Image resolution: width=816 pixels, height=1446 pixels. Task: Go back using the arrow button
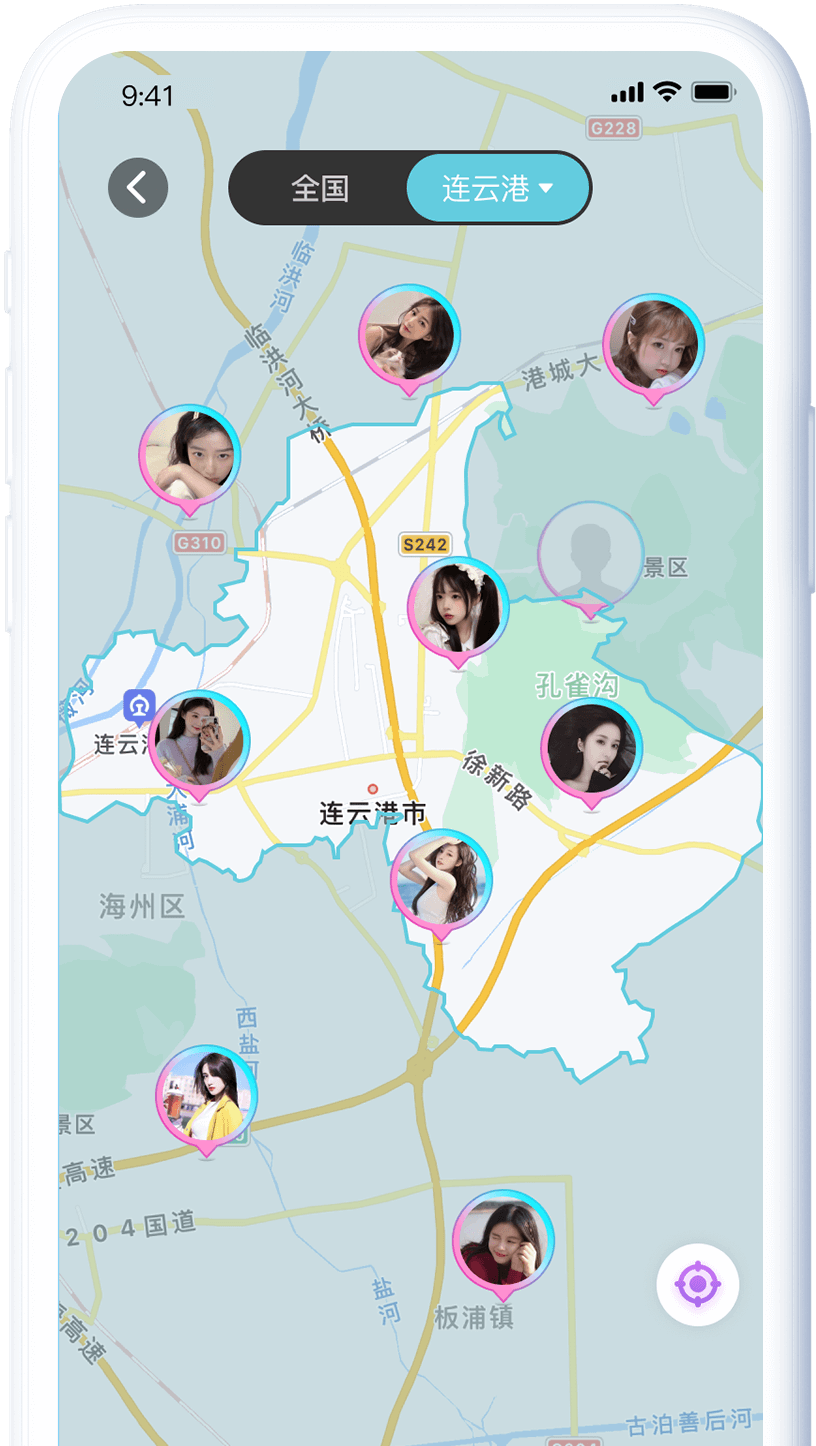(x=138, y=187)
